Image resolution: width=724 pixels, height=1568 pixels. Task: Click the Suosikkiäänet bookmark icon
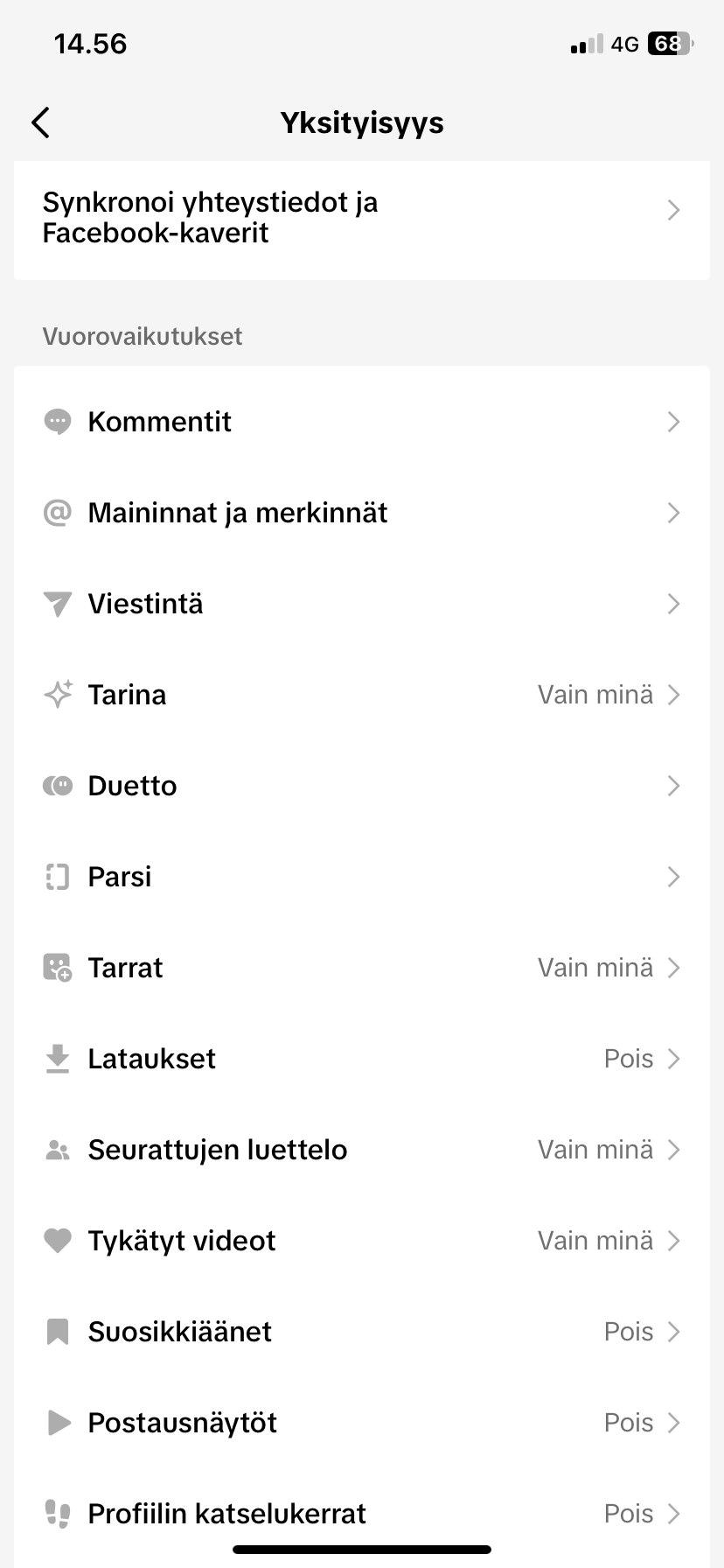(57, 1332)
